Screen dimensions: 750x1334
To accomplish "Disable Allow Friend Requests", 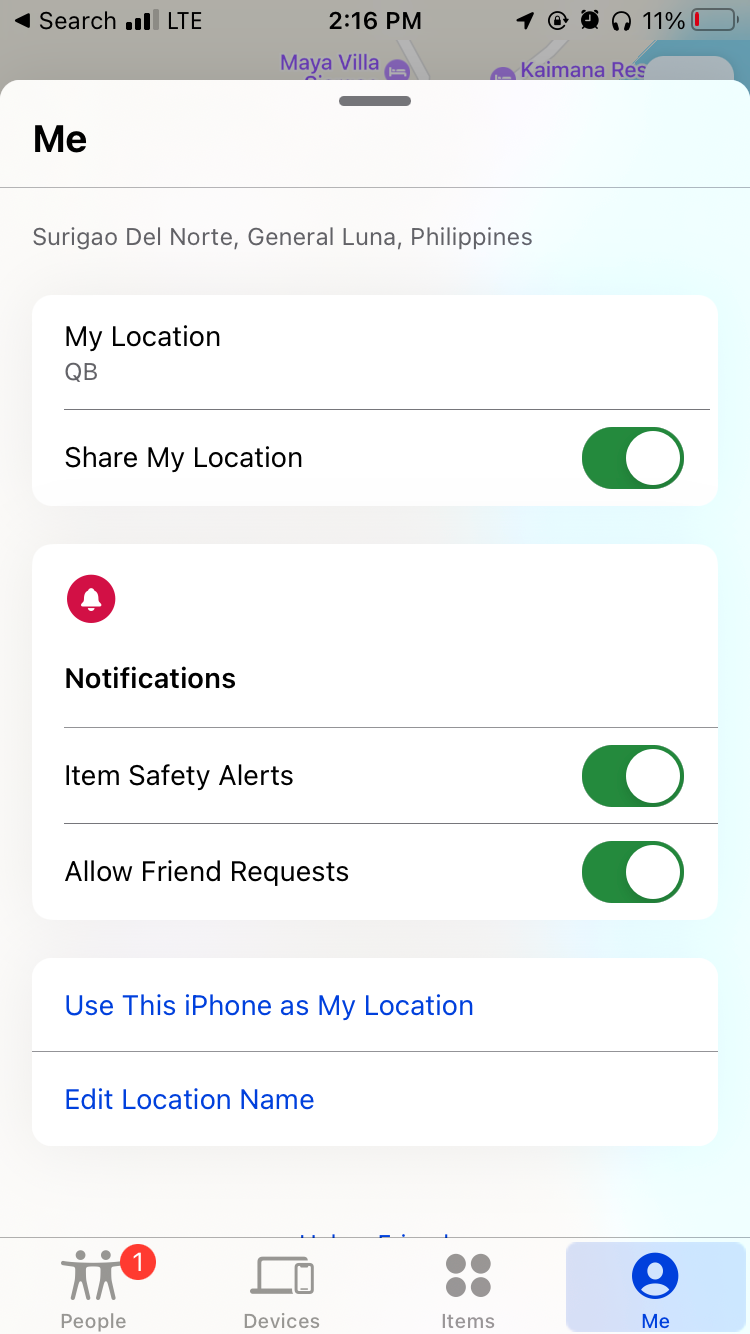I will pos(632,871).
